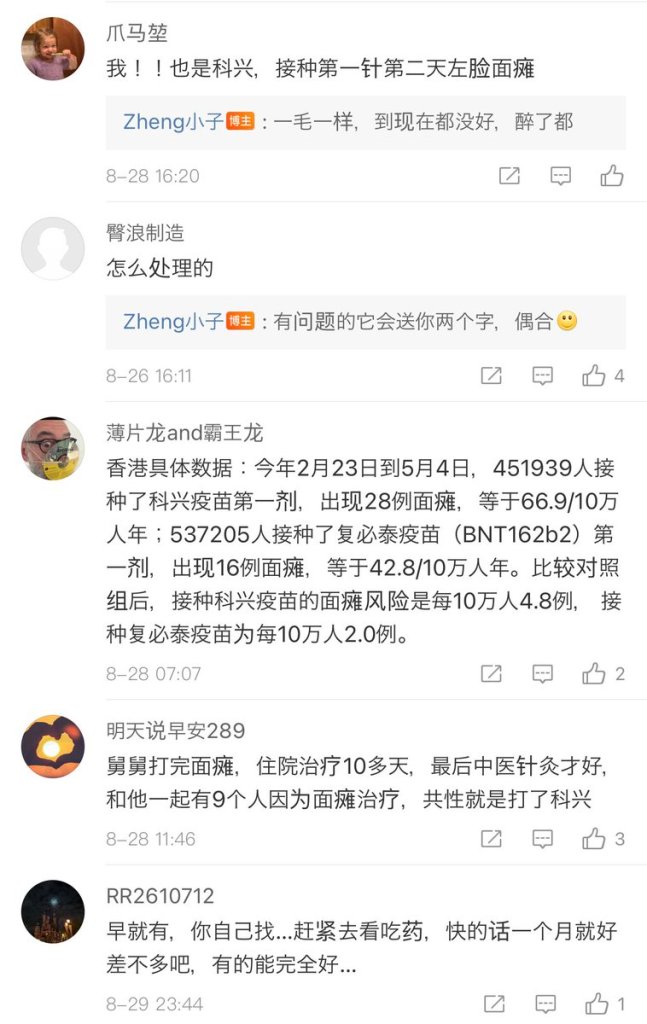This screenshot has width=647, height=1024.
Task: Repost 明天说早安289's comment
Action: tap(491, 839)
